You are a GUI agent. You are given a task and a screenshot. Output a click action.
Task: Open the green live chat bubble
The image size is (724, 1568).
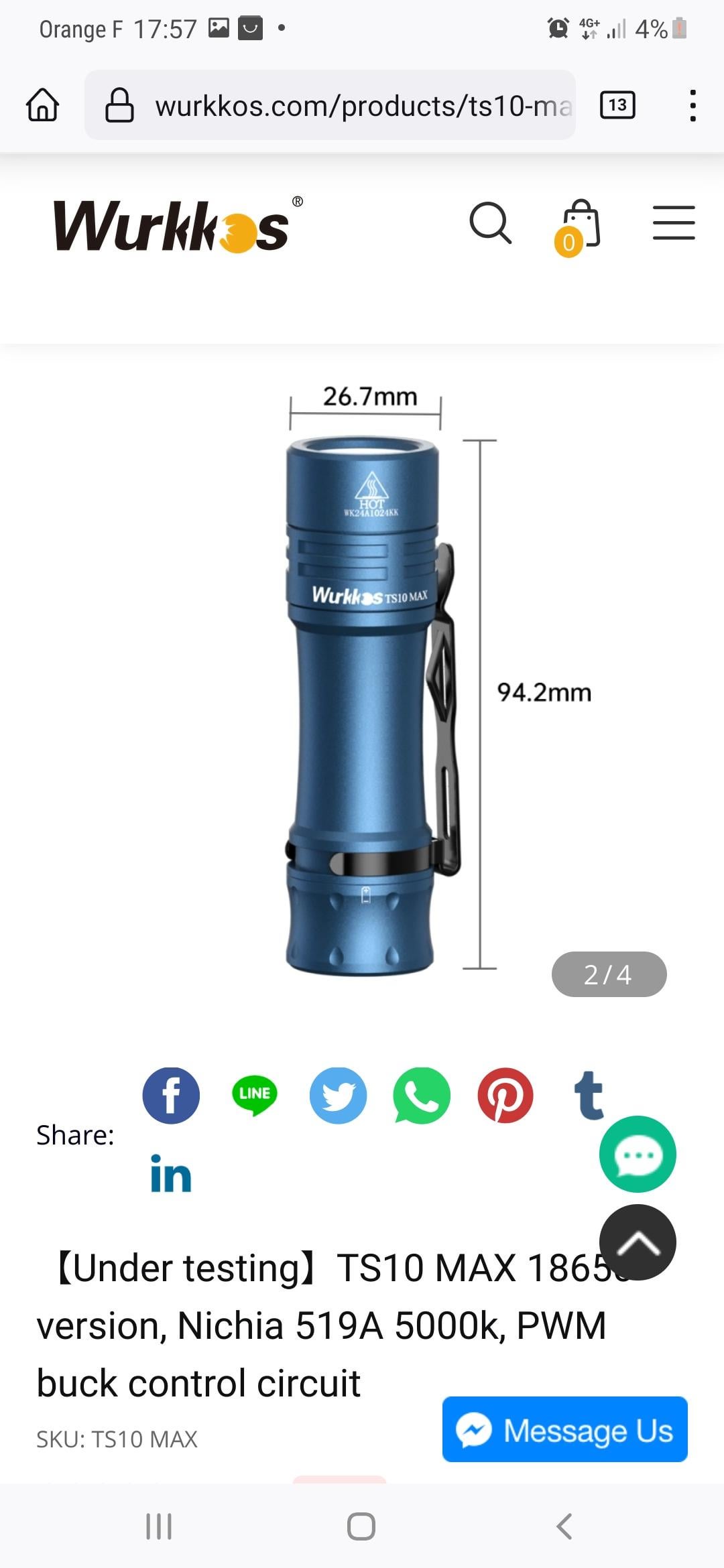(638, 1154)
